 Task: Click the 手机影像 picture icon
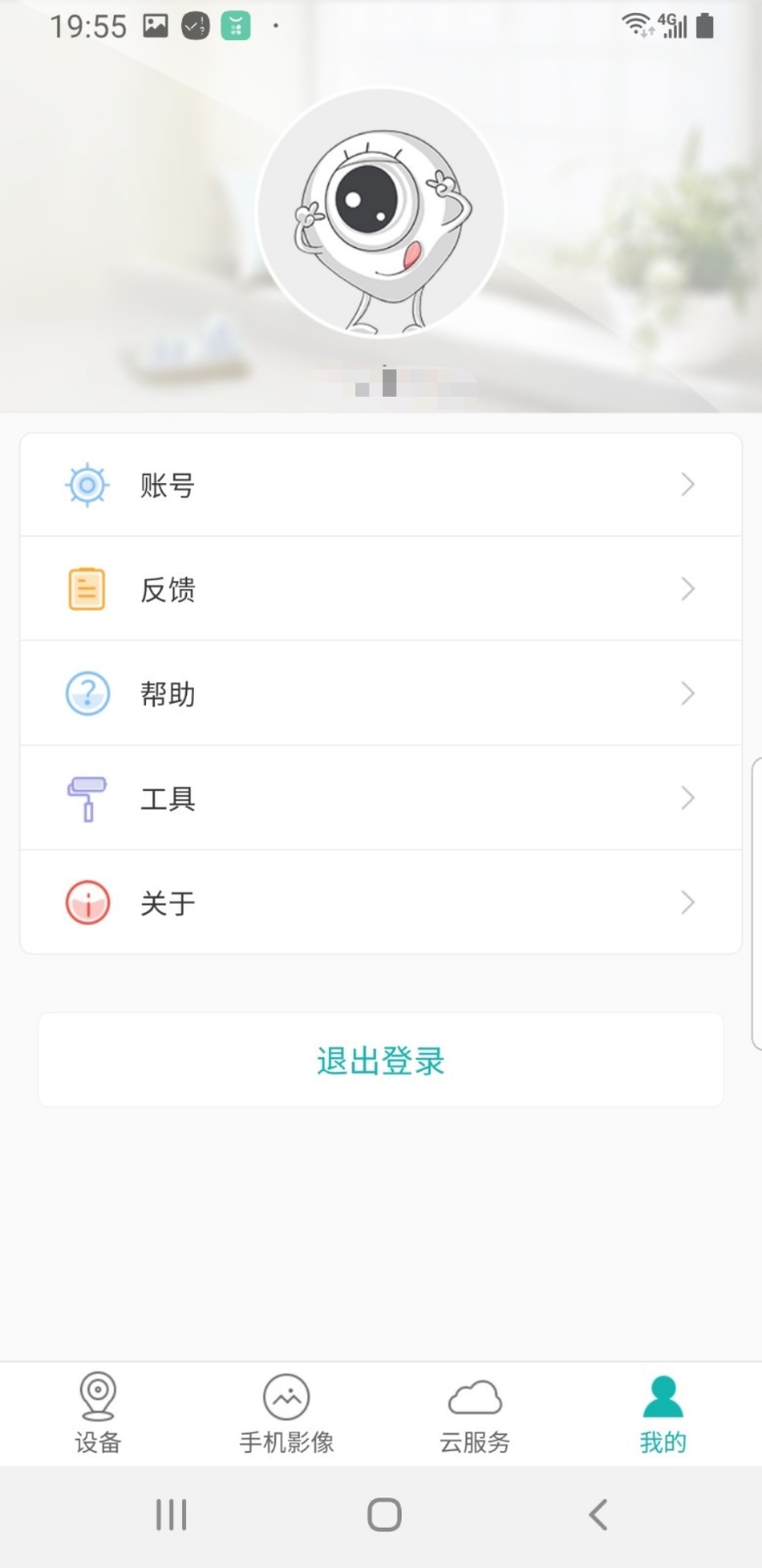284,1396
